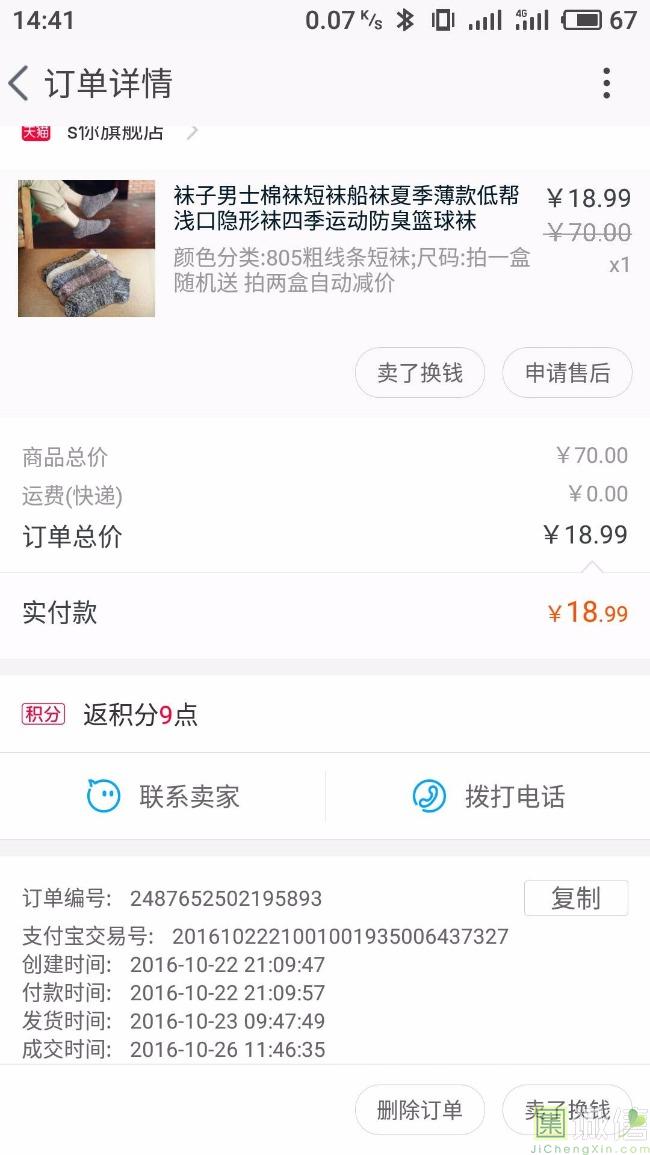Call the seller via 拨打电话

[x=488, y=796]
